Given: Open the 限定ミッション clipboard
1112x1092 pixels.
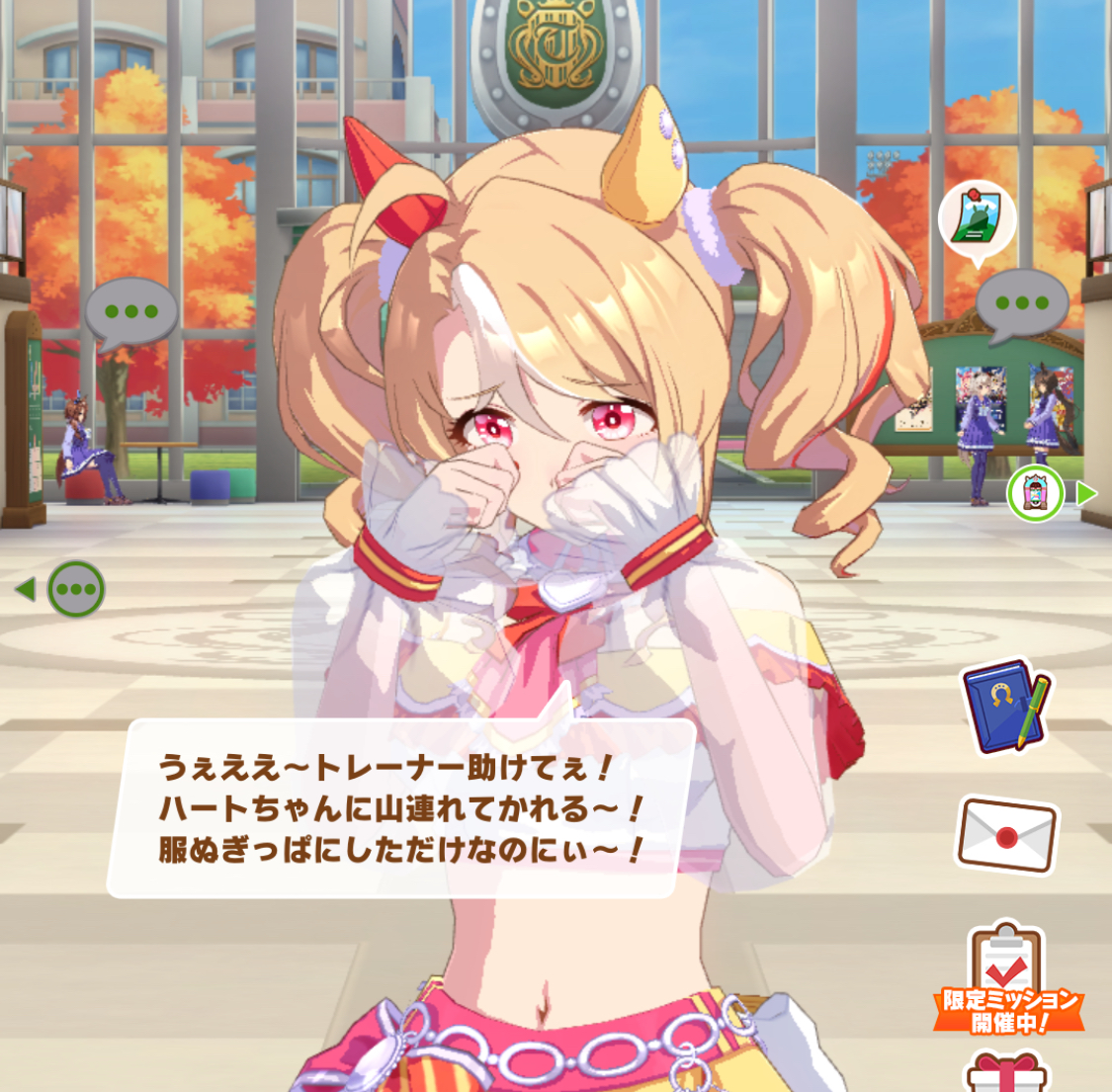Looking at the screenshot, I should point(1006,978).
